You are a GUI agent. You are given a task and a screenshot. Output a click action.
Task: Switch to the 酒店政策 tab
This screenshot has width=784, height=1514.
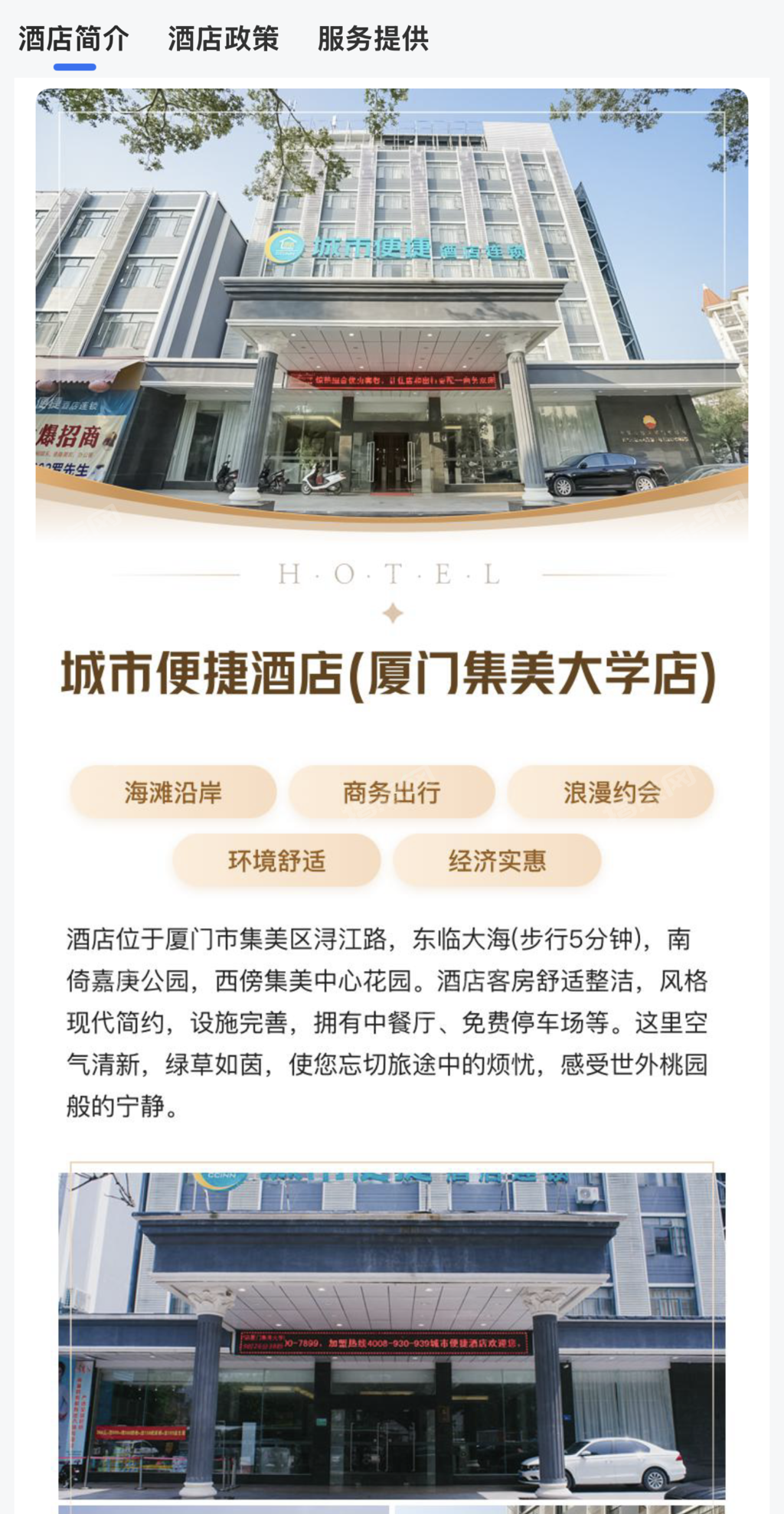click(223, 39)
